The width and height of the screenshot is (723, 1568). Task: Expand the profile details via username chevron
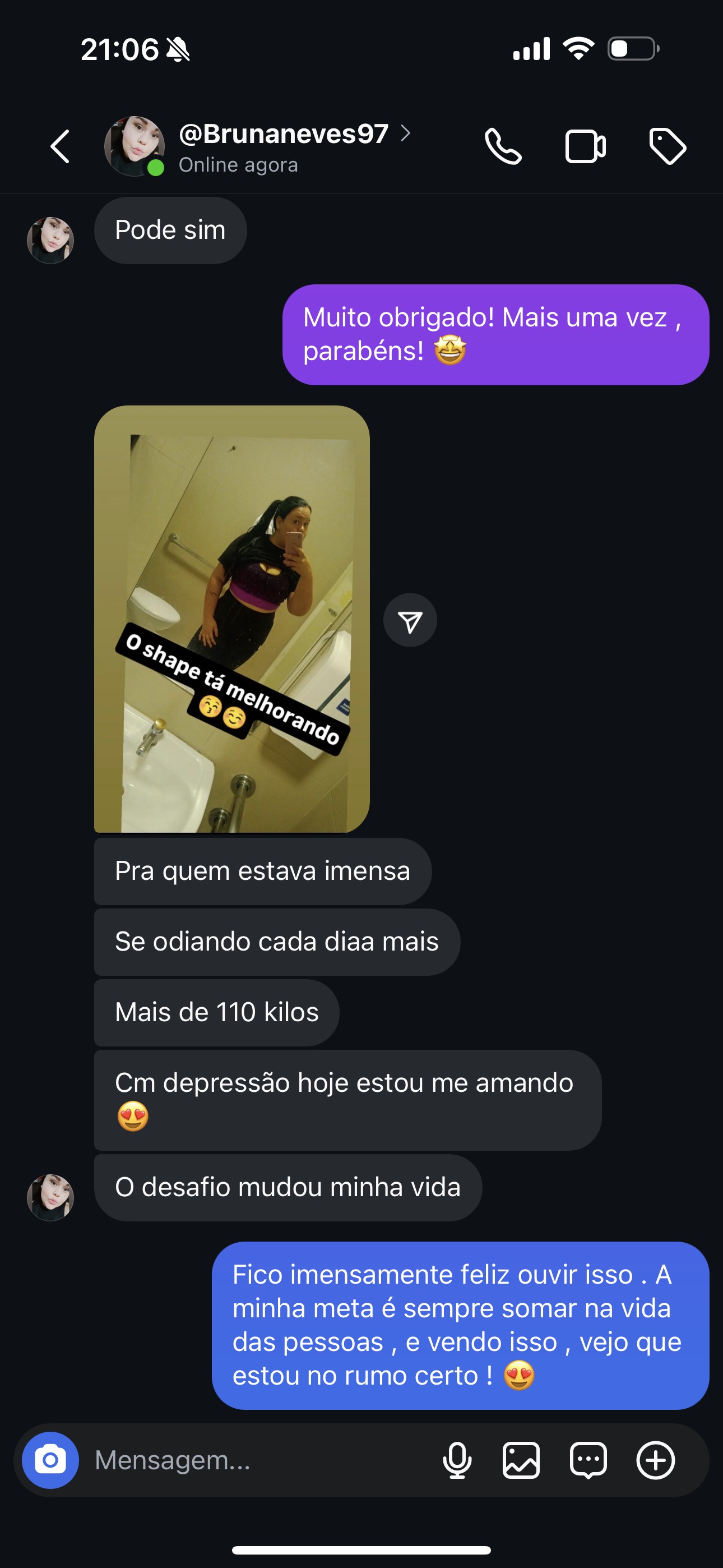pos(405,134)
